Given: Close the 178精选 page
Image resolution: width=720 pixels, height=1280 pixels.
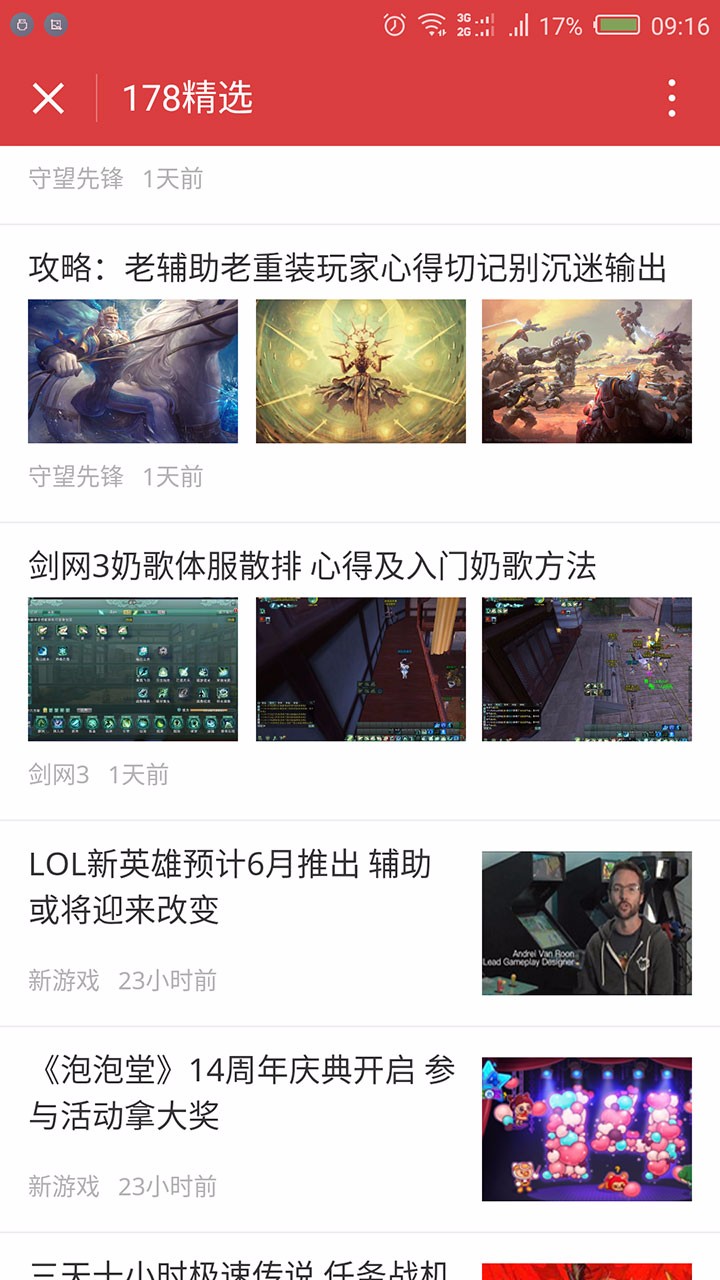Looking at the screenshot, I should [48, 98].
